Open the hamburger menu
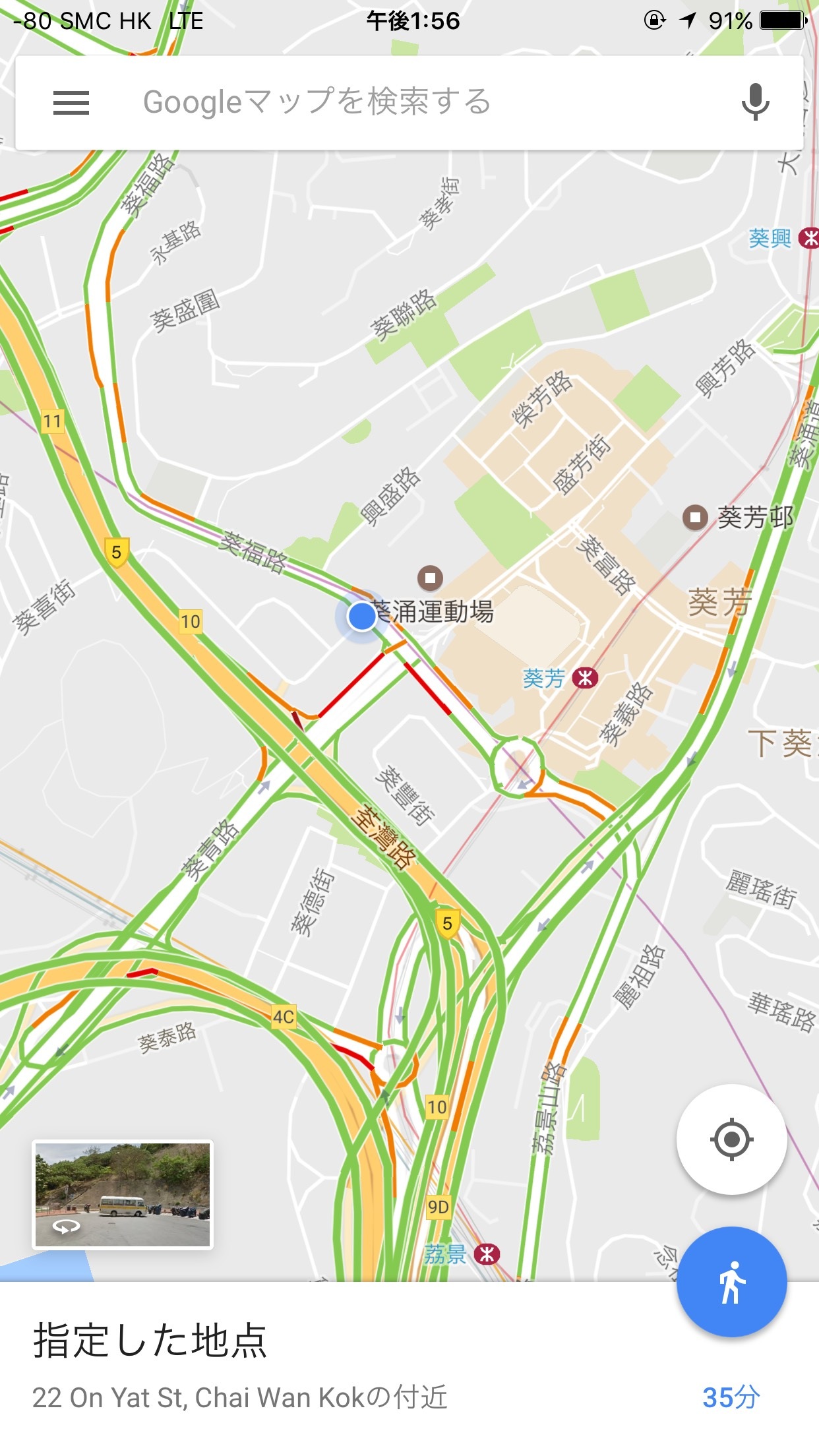This screenshot has width=819, height=1456. pos(71,103)
